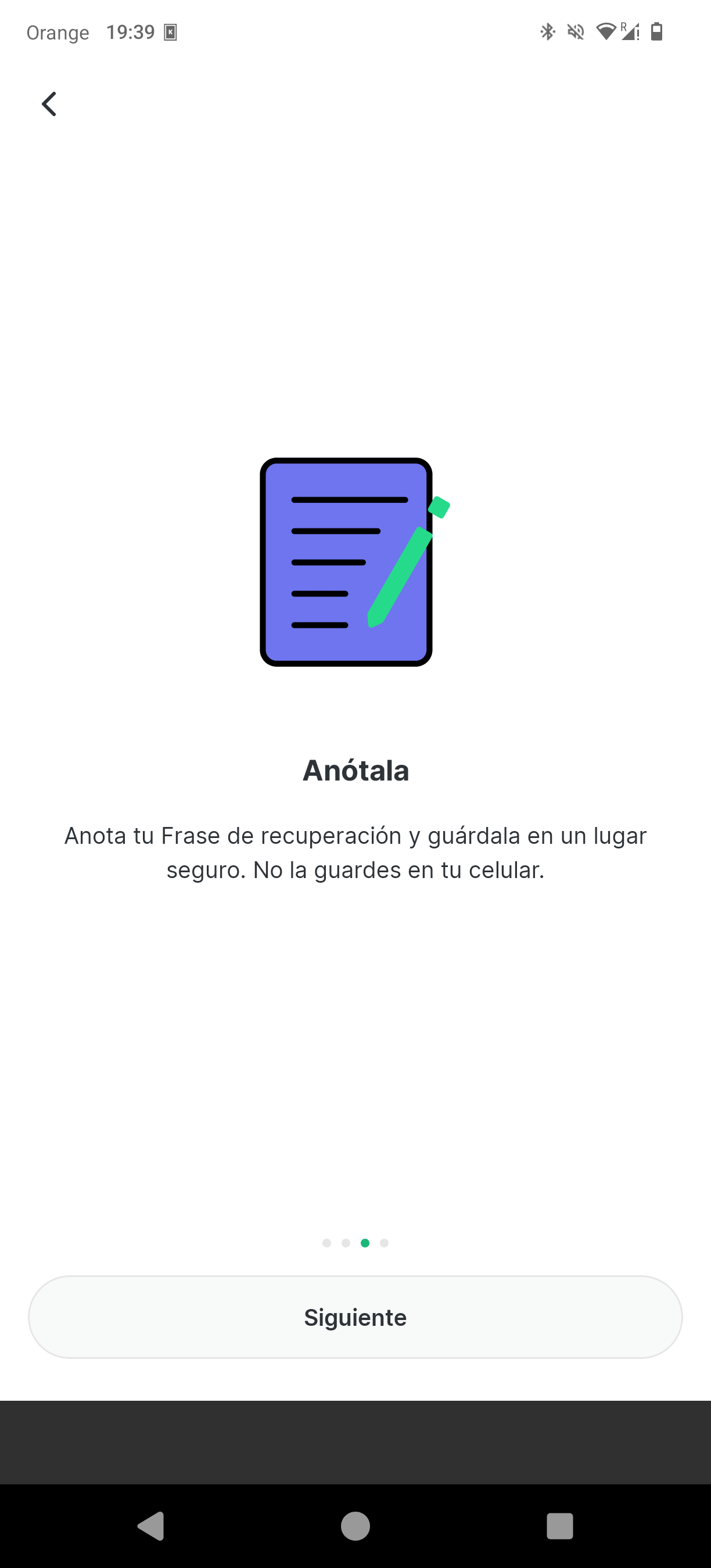711x1568 pixels.
Task: Tap the Siguiente button
Action: coord(355,1318)
